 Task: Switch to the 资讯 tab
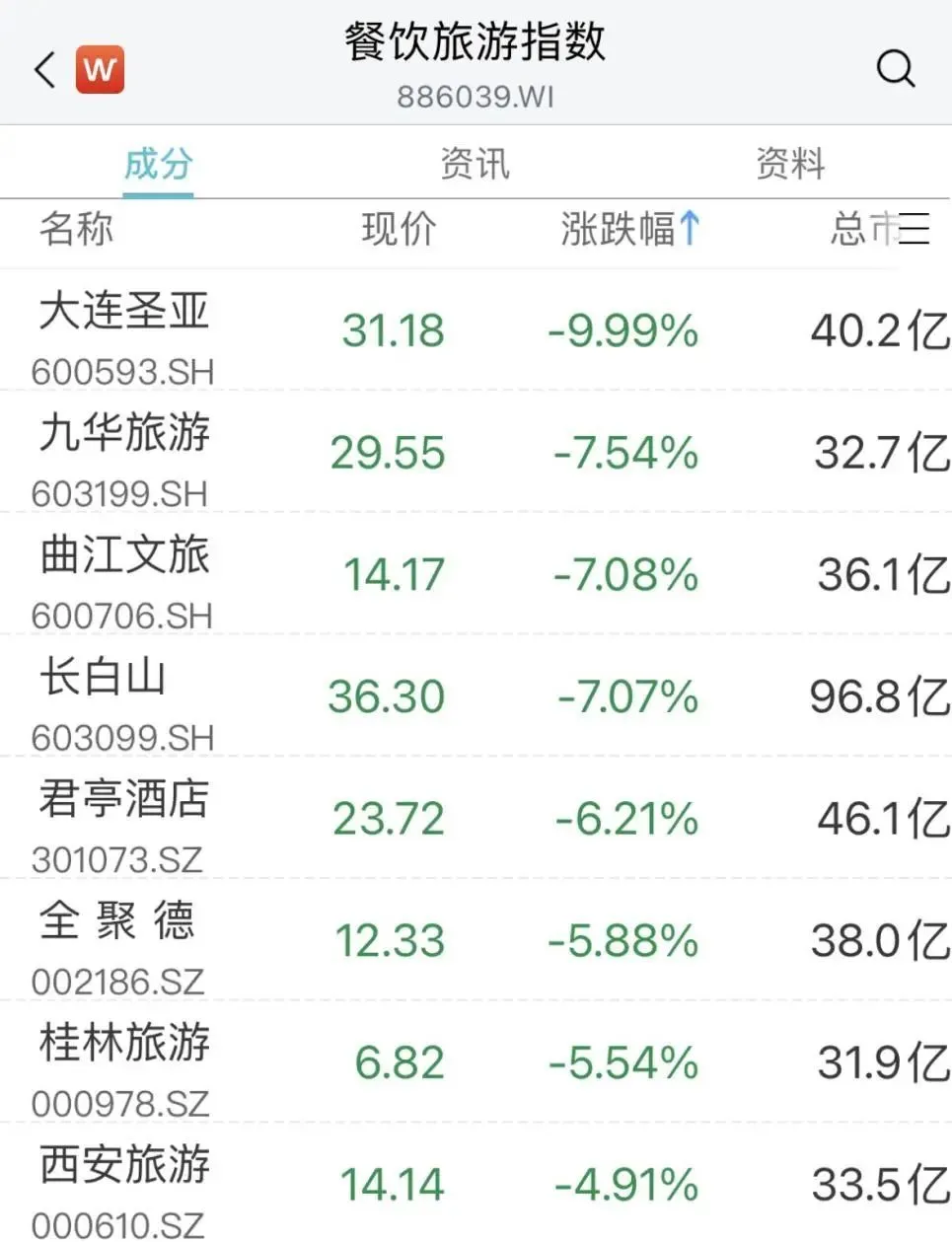point(475,164)
